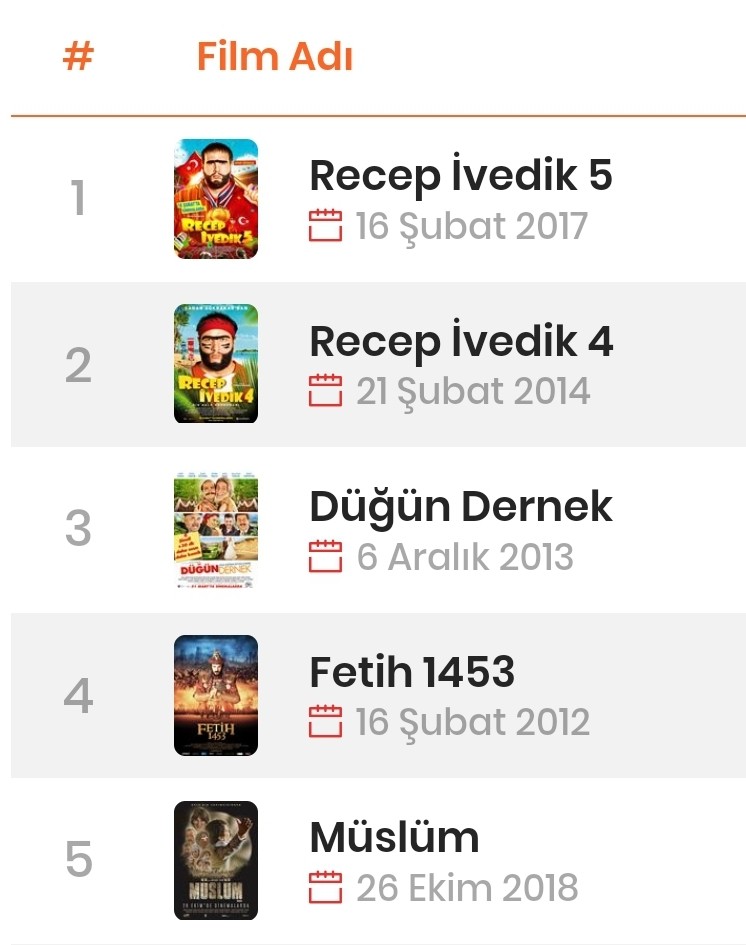Open the Recep İvedik 5 film row
Screen dimensions: 746x945
460,177
